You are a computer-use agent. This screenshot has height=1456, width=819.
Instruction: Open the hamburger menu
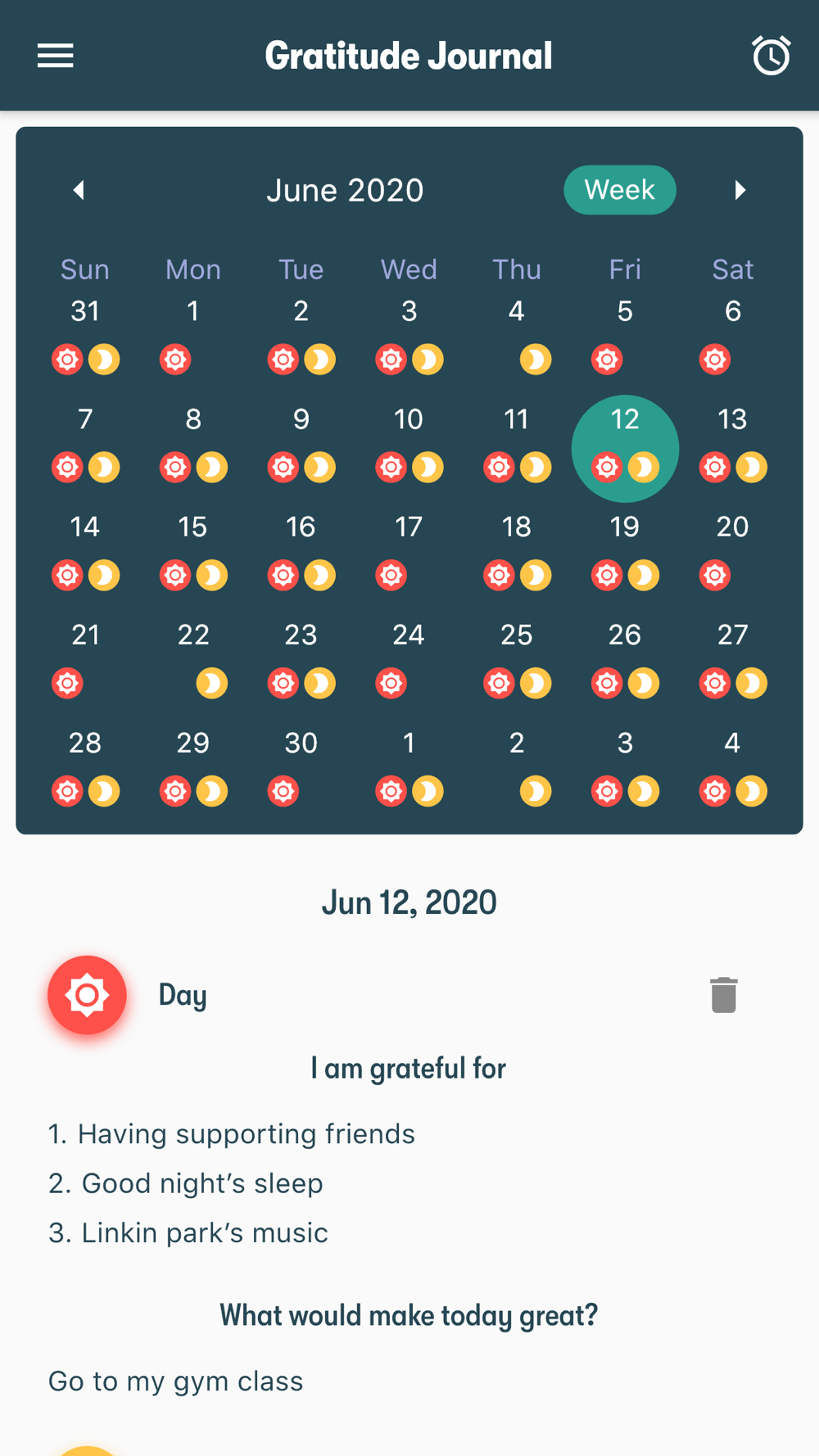click(56, 56)
